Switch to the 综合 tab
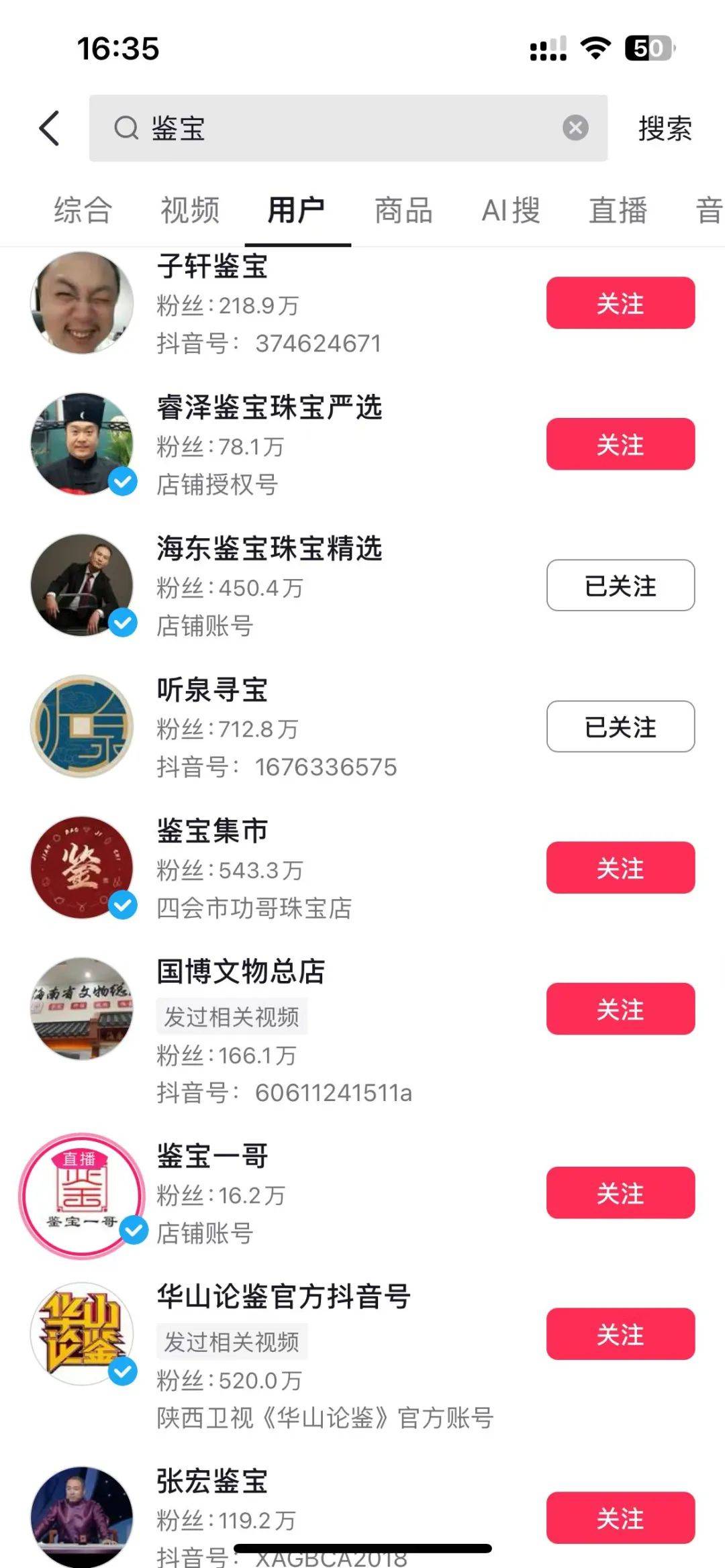 pyautogui.click(x=83, y=210)
